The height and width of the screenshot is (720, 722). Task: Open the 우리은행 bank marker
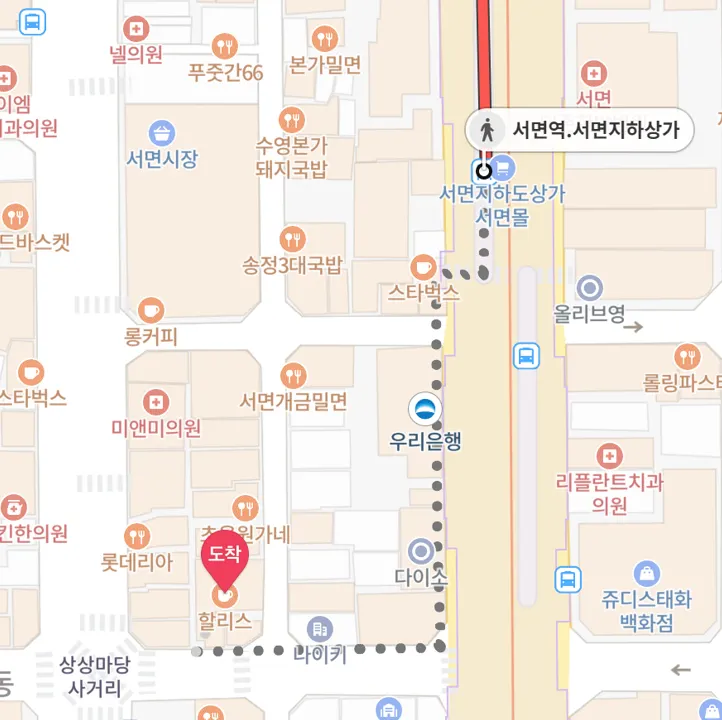pos(425,408)
